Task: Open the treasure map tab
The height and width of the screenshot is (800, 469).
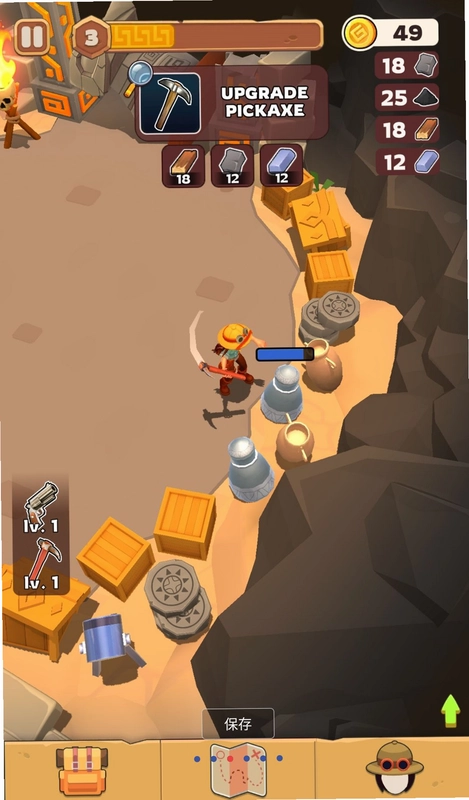Action: pos(238,770)
